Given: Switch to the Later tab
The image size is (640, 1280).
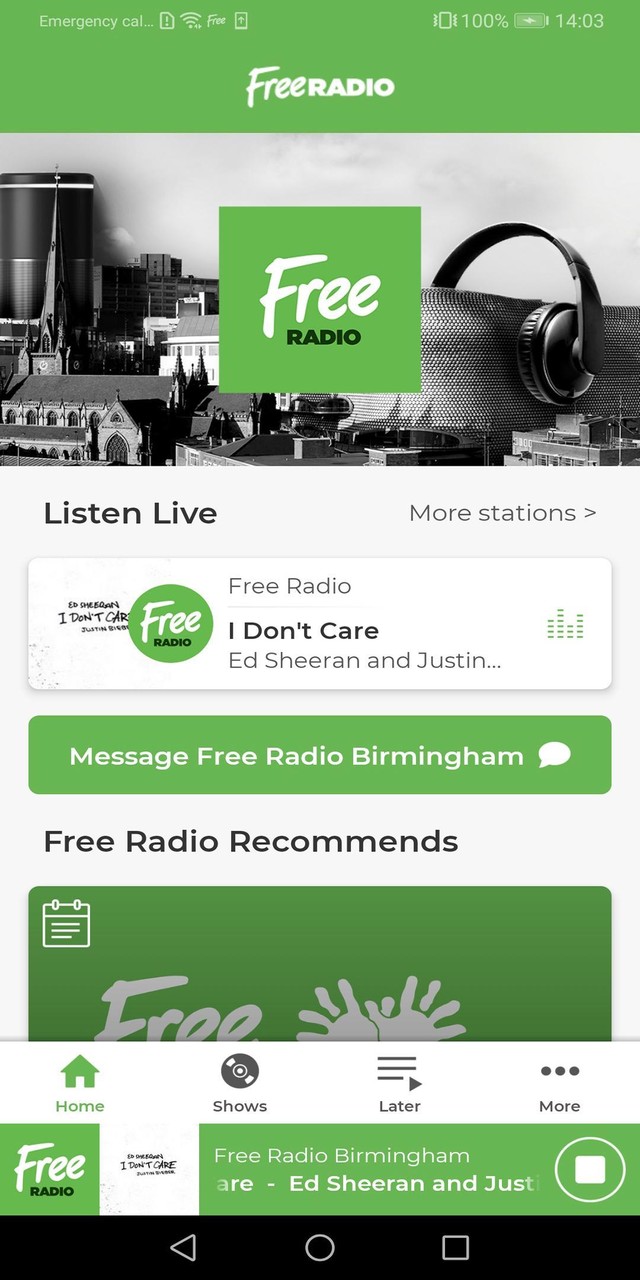Looking at the screenshot, I should pyautogui.click(x=400, y=1083).
